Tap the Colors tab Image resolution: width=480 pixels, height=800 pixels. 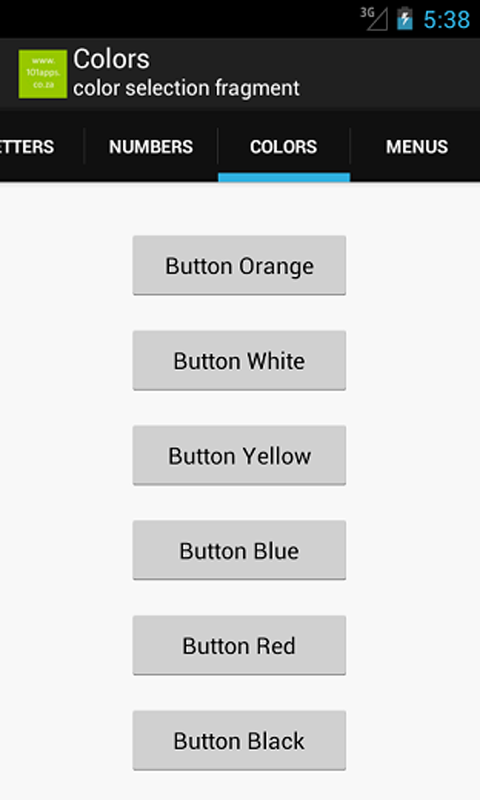(284, 147)
